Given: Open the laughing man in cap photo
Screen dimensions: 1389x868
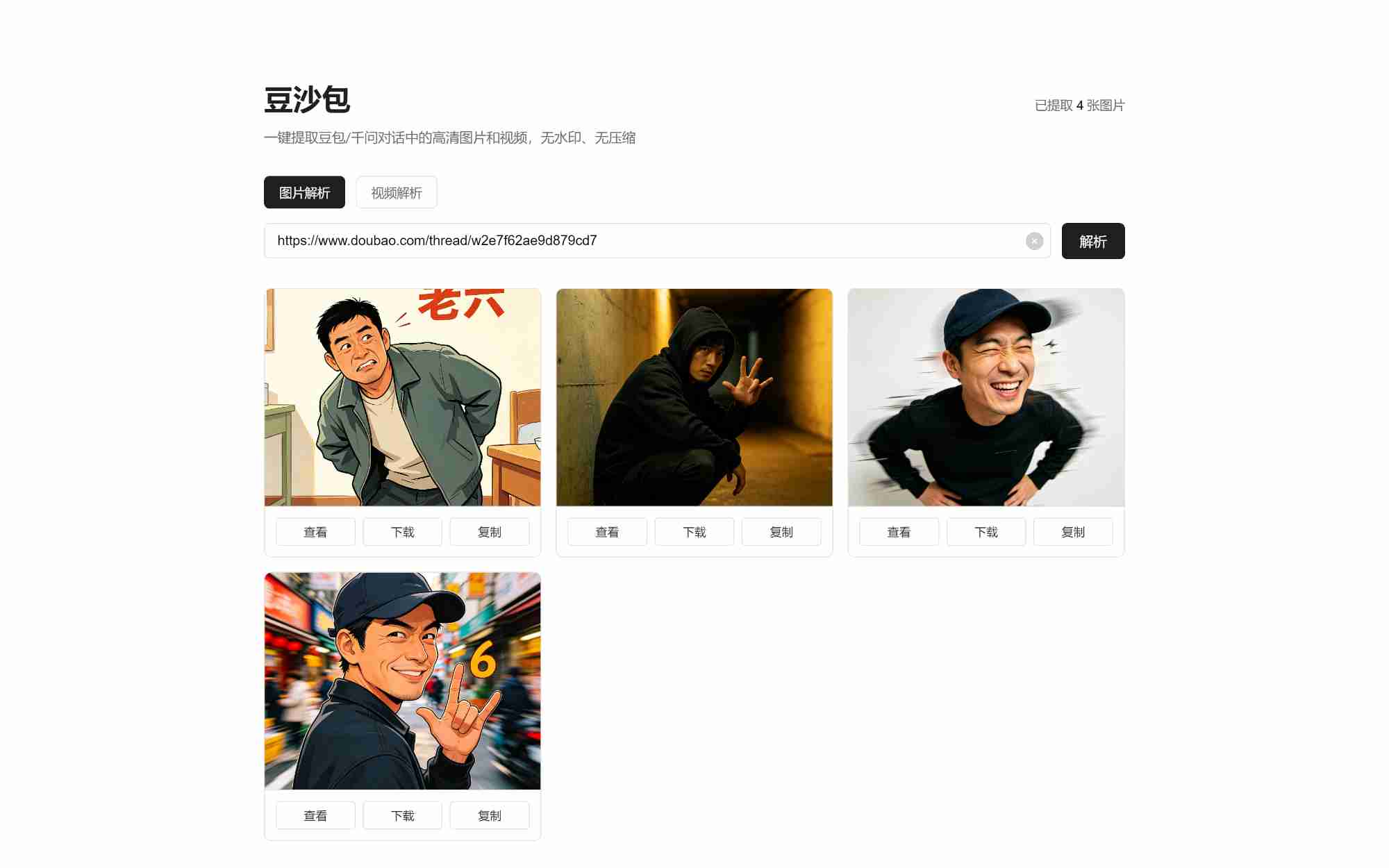Looking at the screenshot, I should coord(985,397).
